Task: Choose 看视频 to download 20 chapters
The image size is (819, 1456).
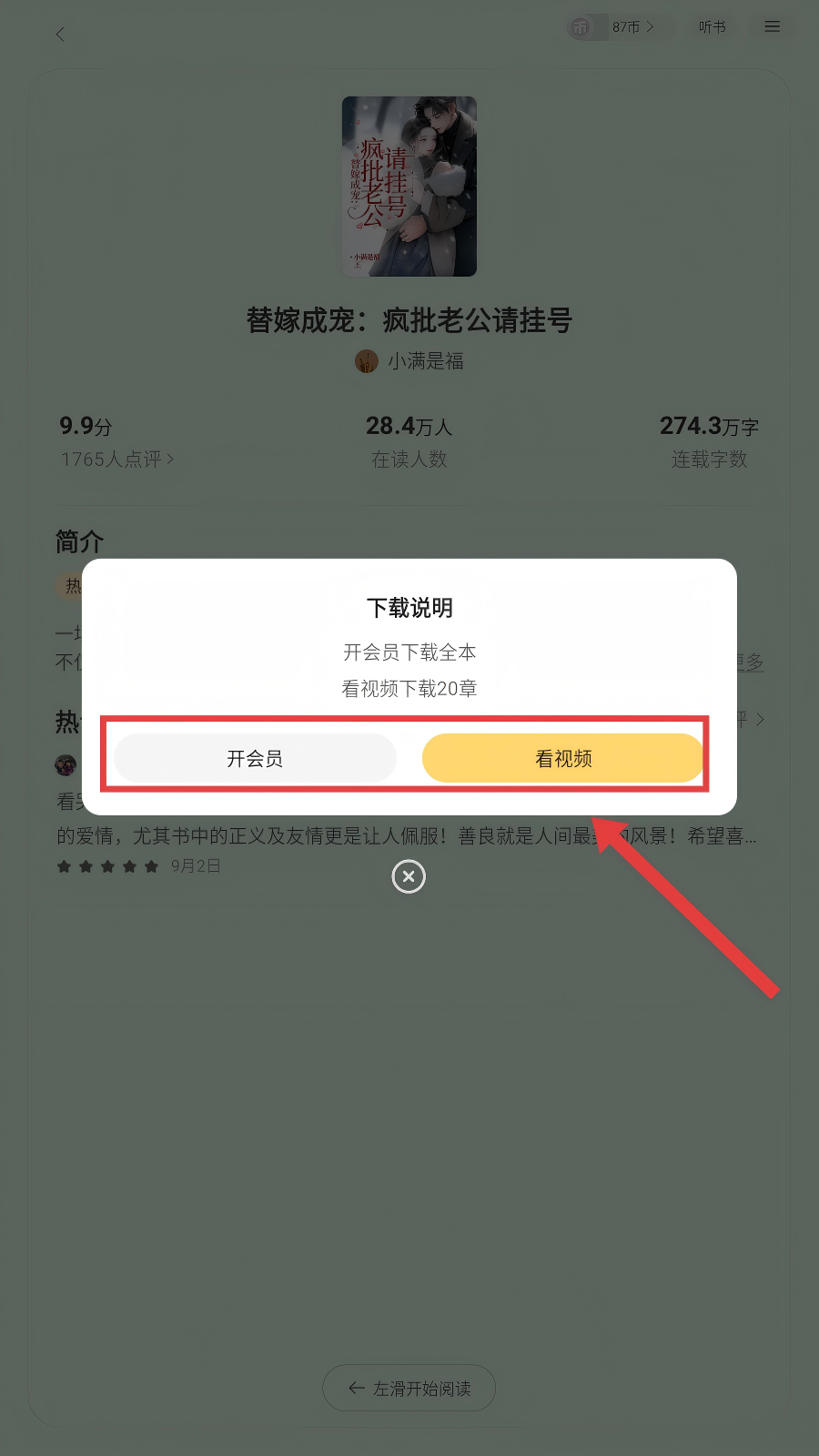Action: 562,758
